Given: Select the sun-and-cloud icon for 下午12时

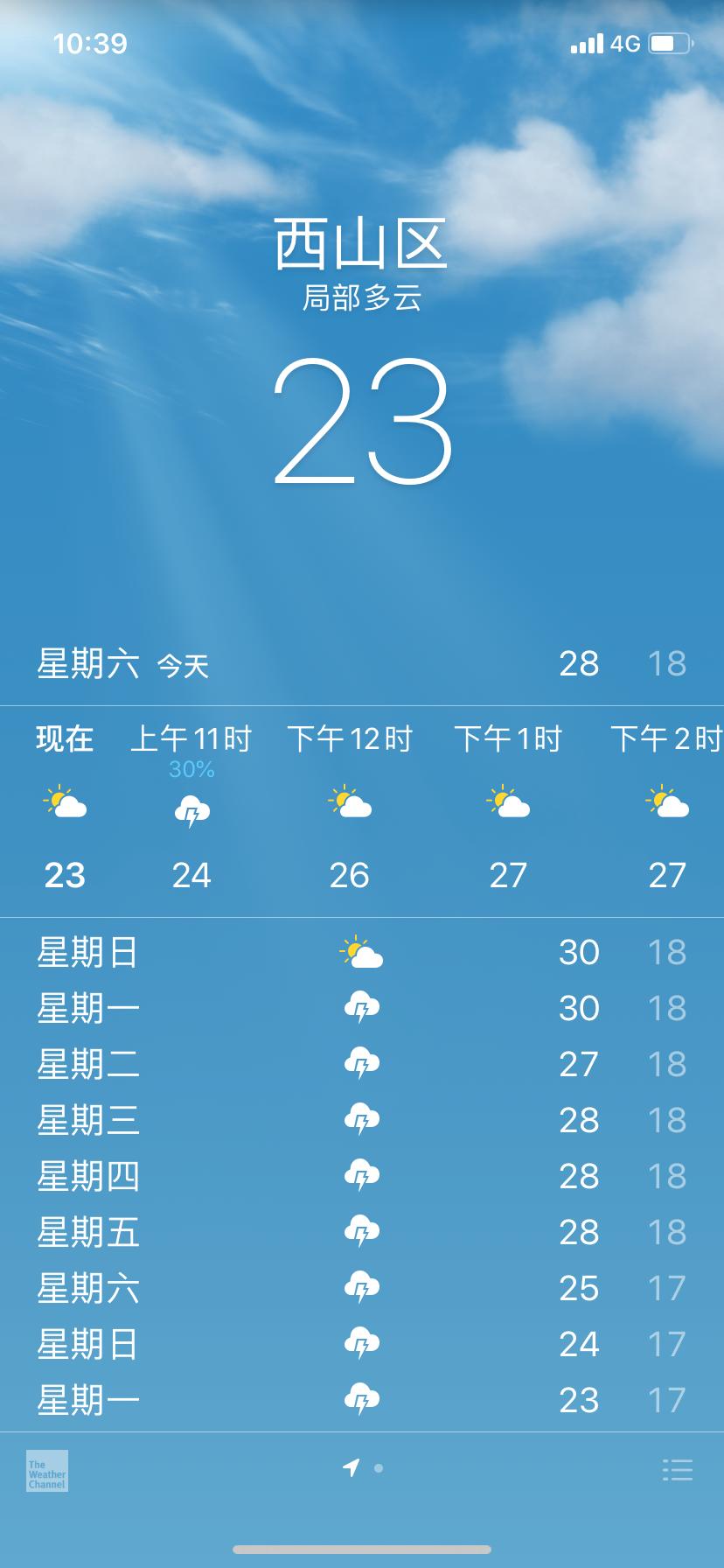Looking at the screenshot, I should [350, 805].
